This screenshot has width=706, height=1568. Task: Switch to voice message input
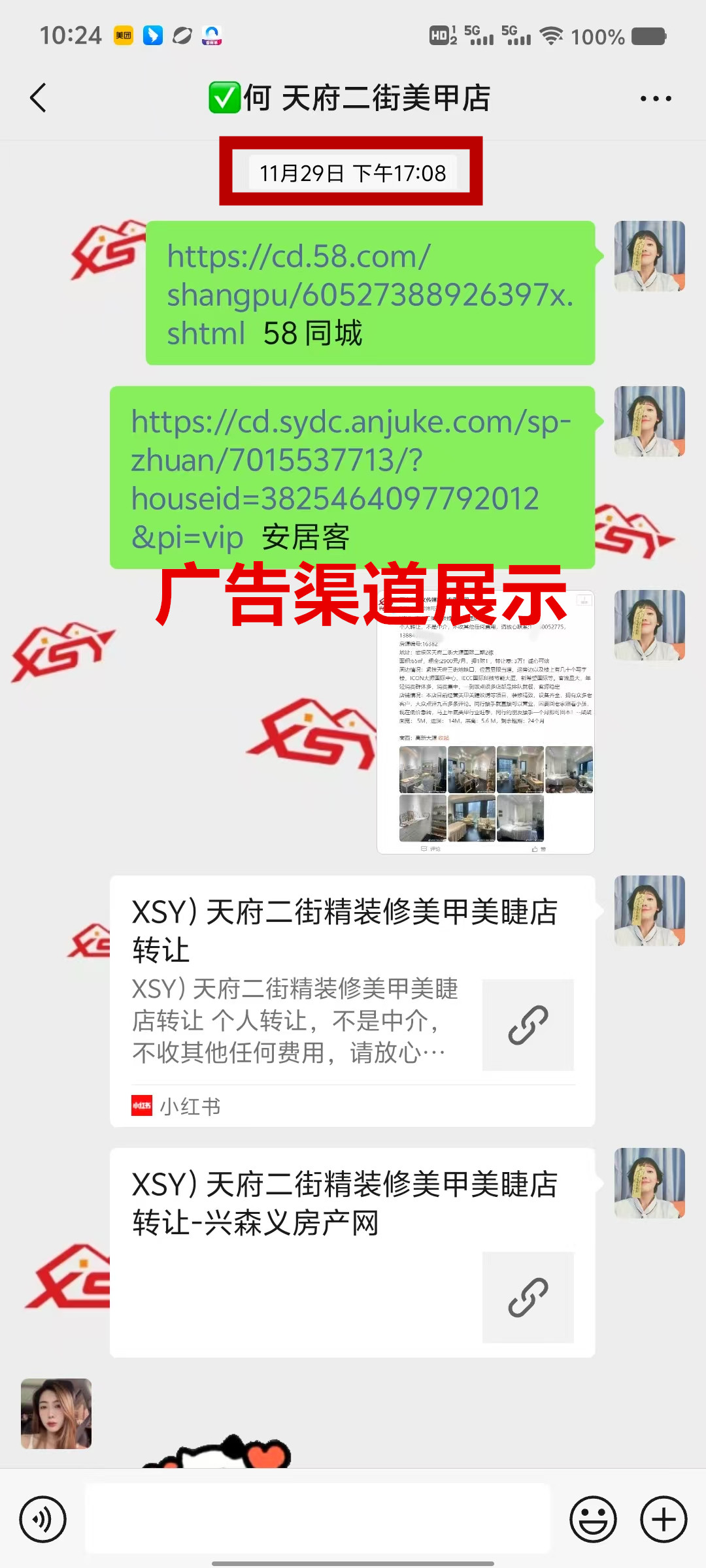42,1519
